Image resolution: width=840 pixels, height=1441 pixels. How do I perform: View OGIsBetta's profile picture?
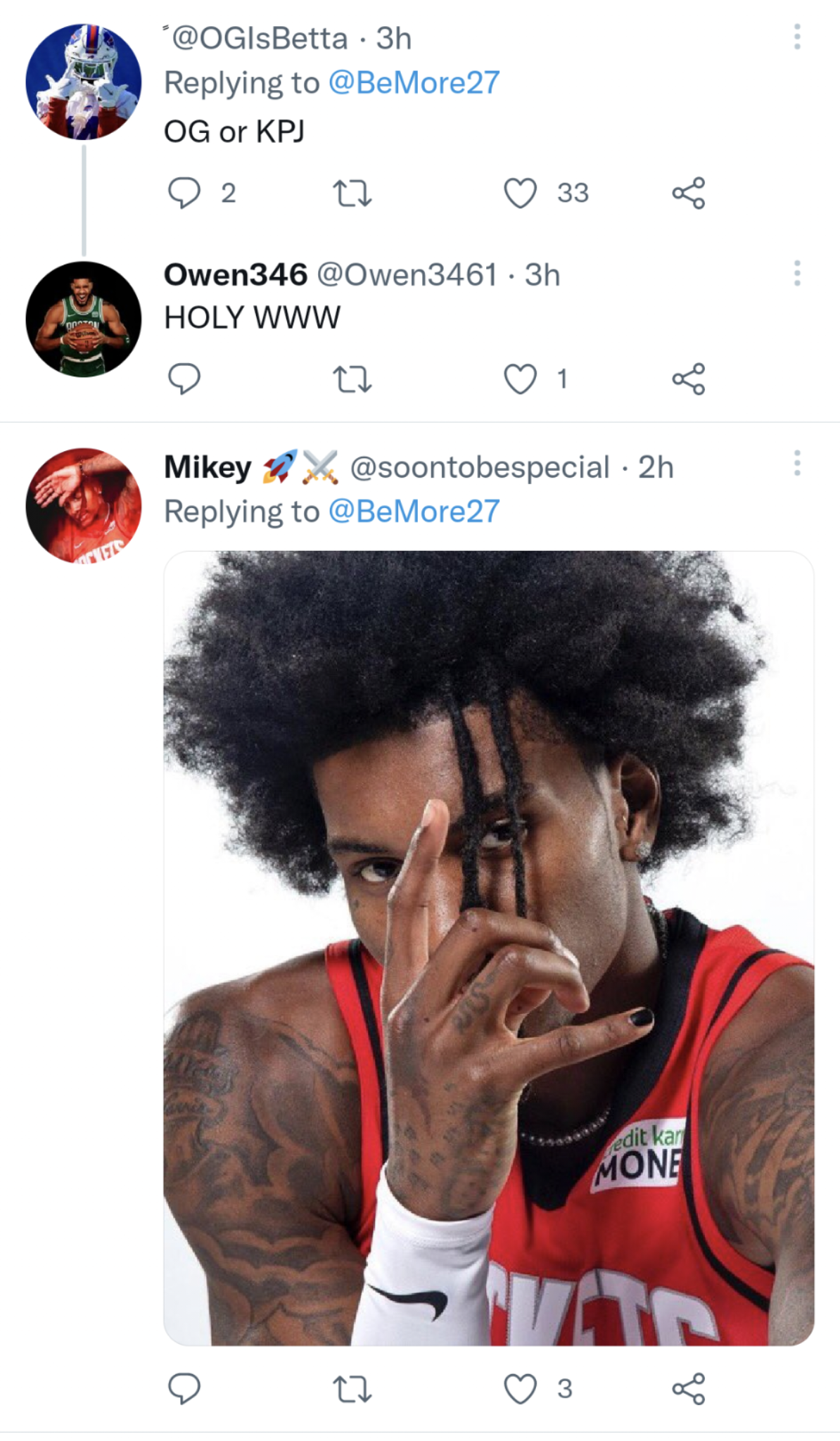point(83,82)
